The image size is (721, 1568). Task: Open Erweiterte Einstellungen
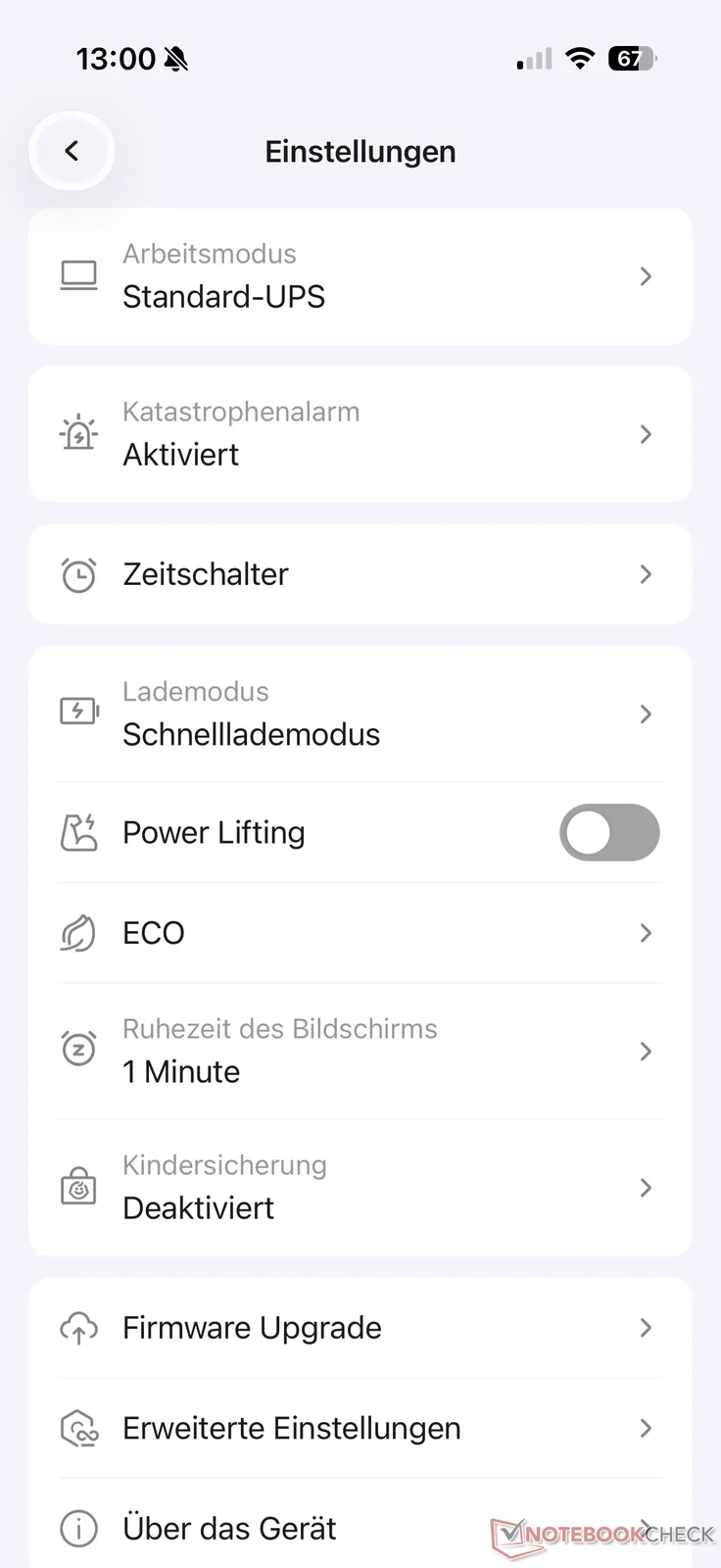coord(360,1428)
